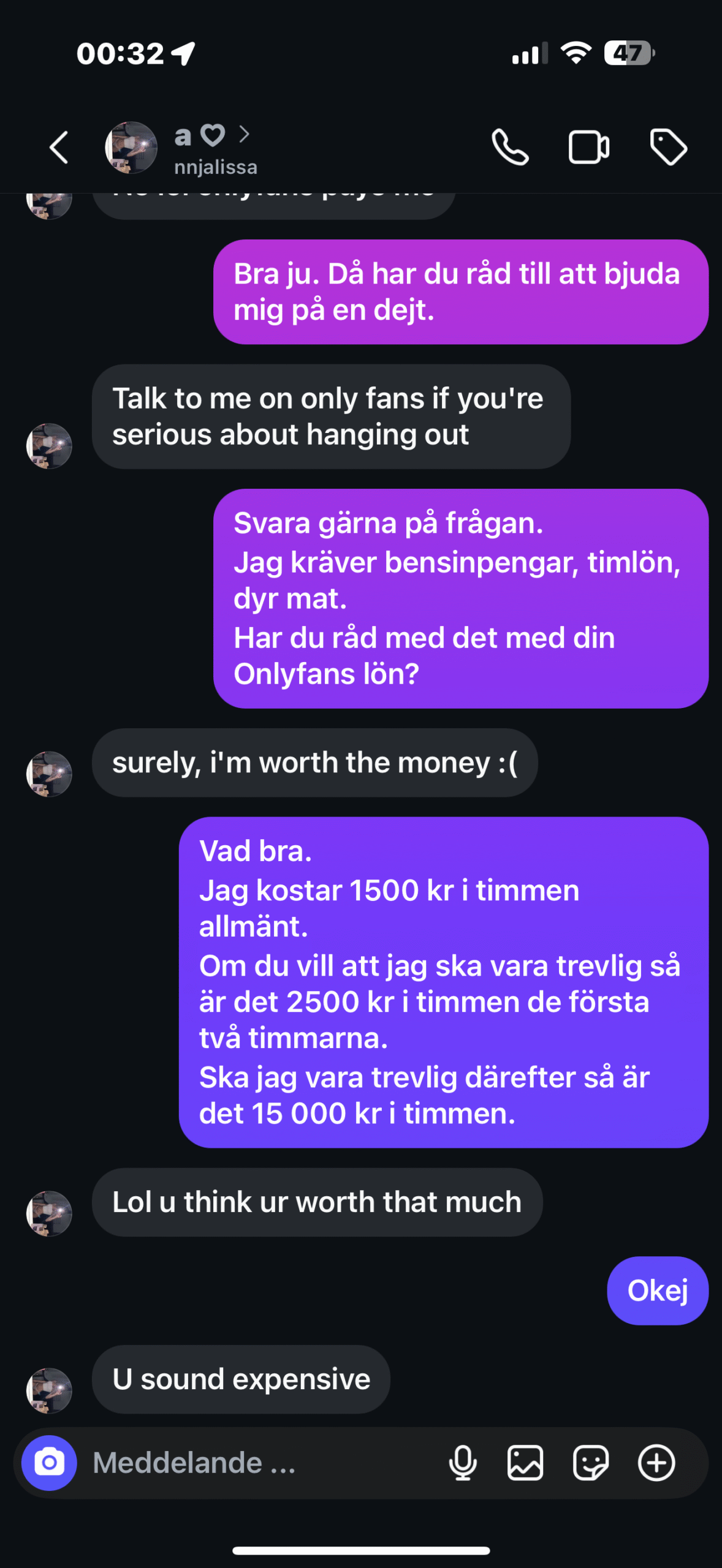Open the sticker picker
The height and width of the screenshot is (1568, 722).
(591, 1463)
